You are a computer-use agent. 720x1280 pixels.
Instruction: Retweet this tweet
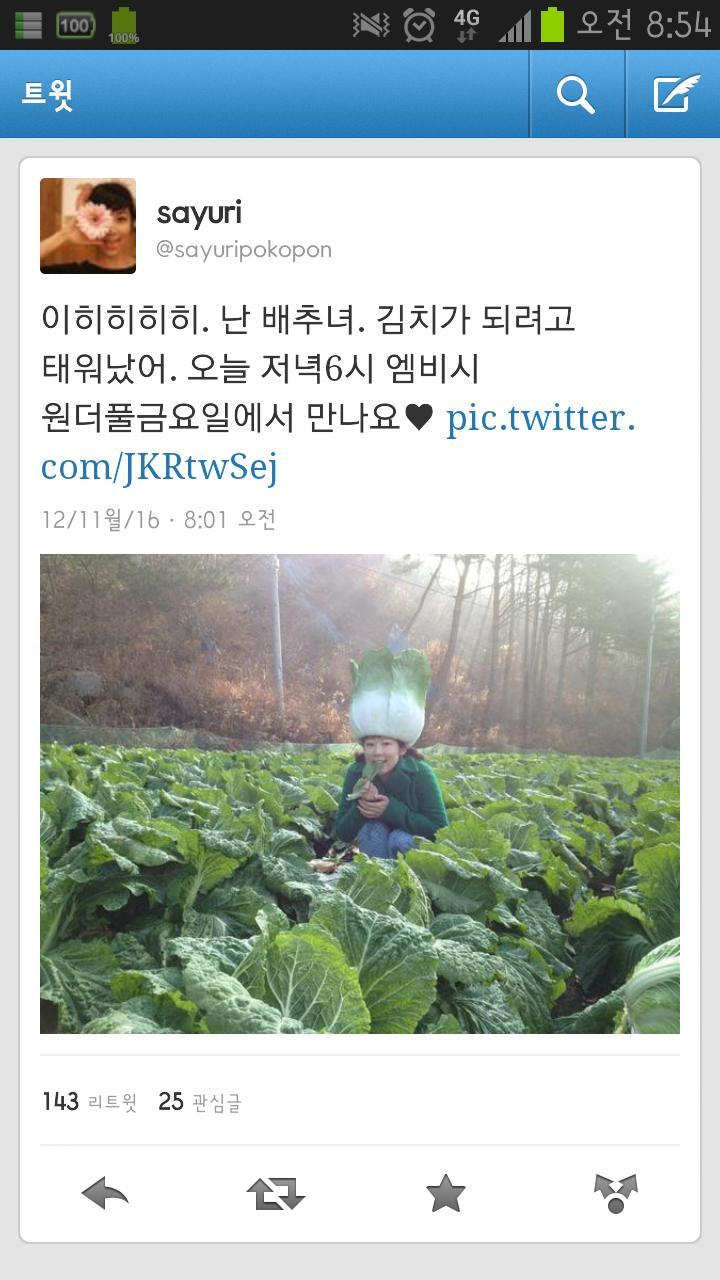coord(275,1193)
